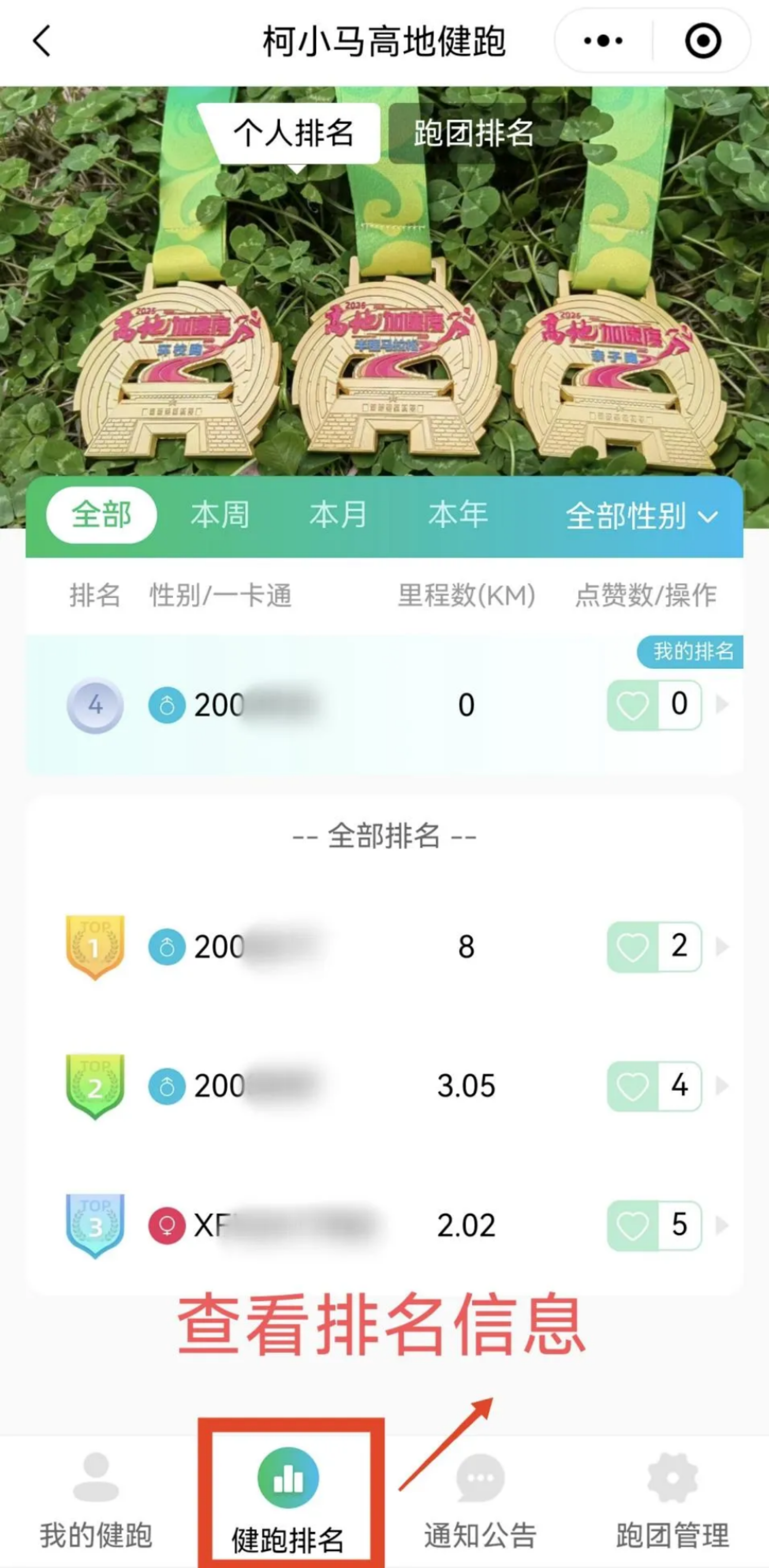Select the 全部 time filter
The image size is (769, 1568).
click(x=101, y=515)
